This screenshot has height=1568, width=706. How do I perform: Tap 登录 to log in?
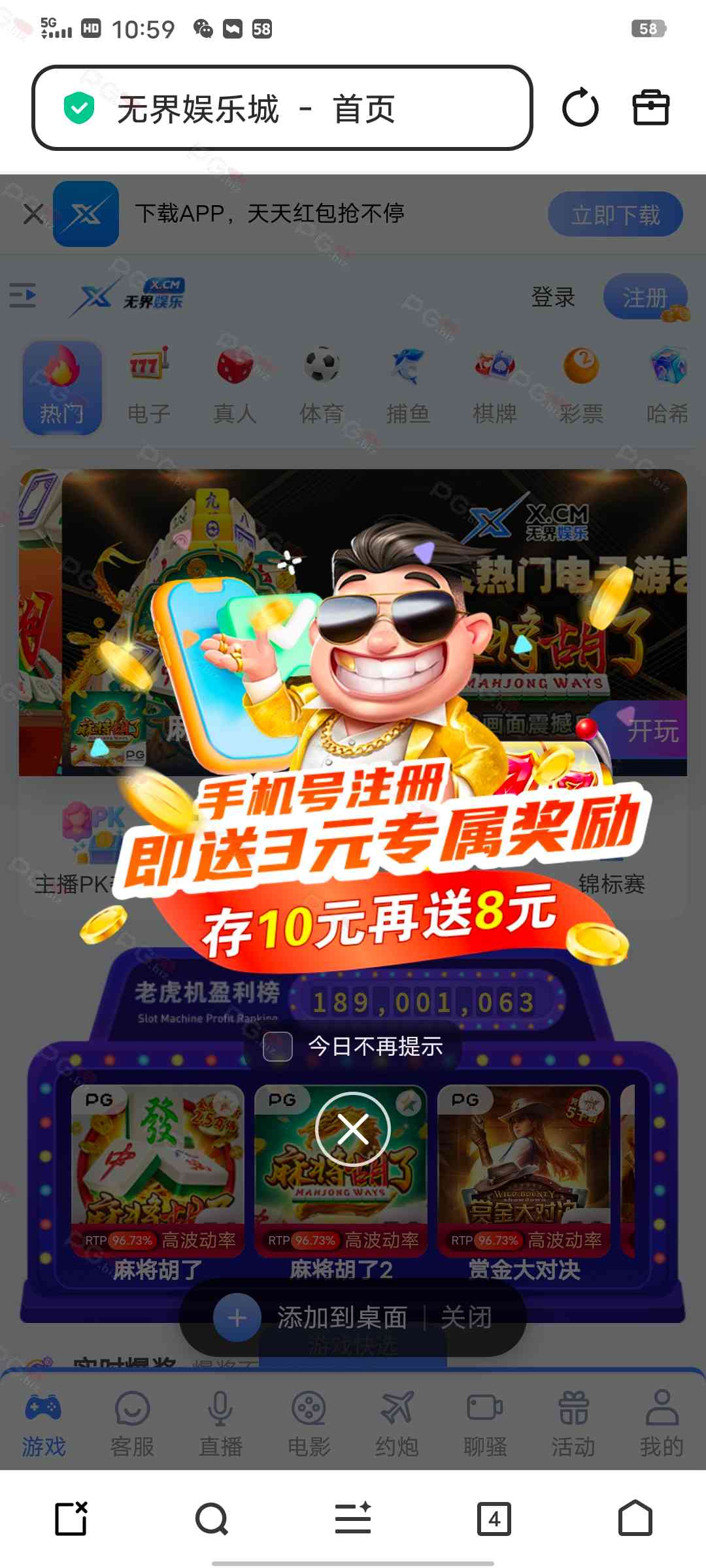553,297
